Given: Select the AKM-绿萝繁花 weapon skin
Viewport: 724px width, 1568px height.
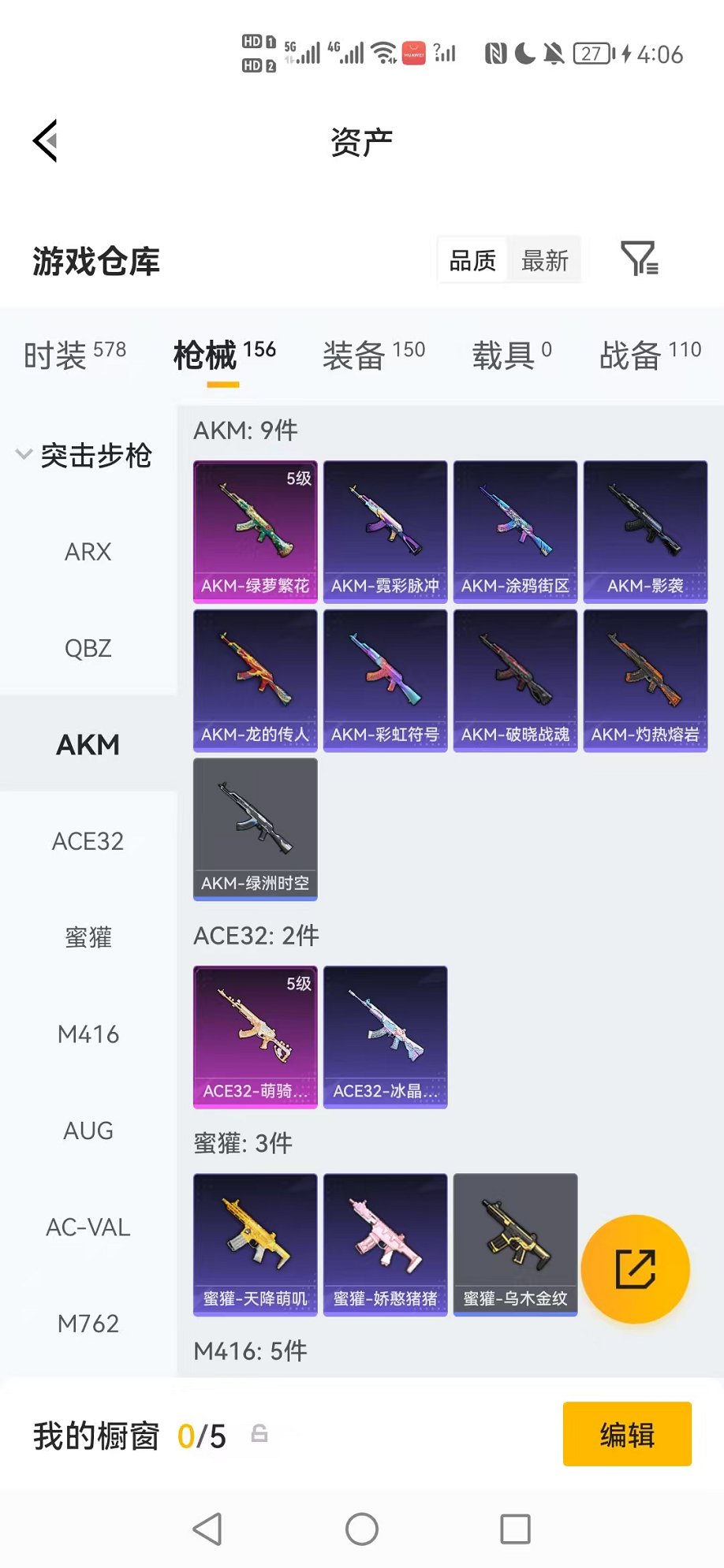Looking at the screenshot, I should pos(254,530).
